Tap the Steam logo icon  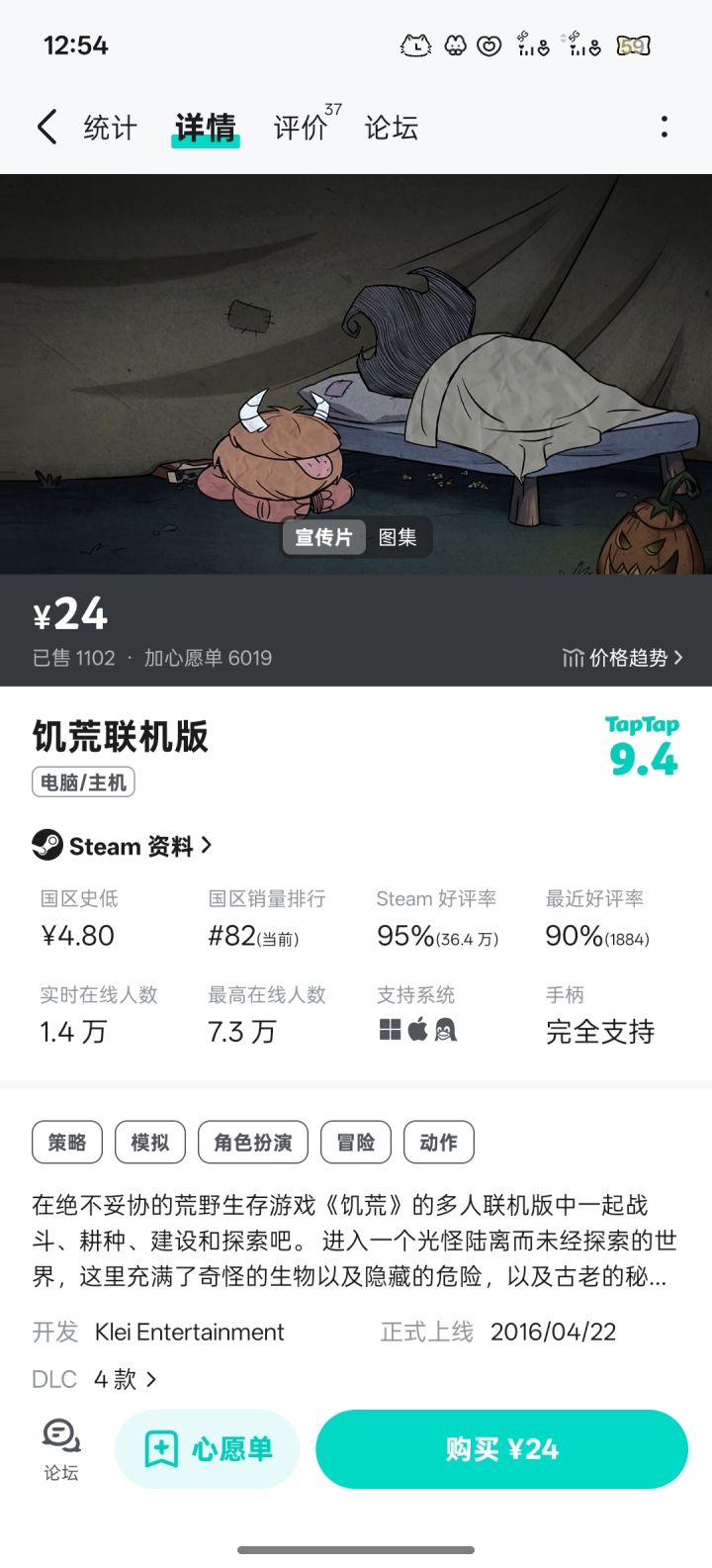click(44, 846)
